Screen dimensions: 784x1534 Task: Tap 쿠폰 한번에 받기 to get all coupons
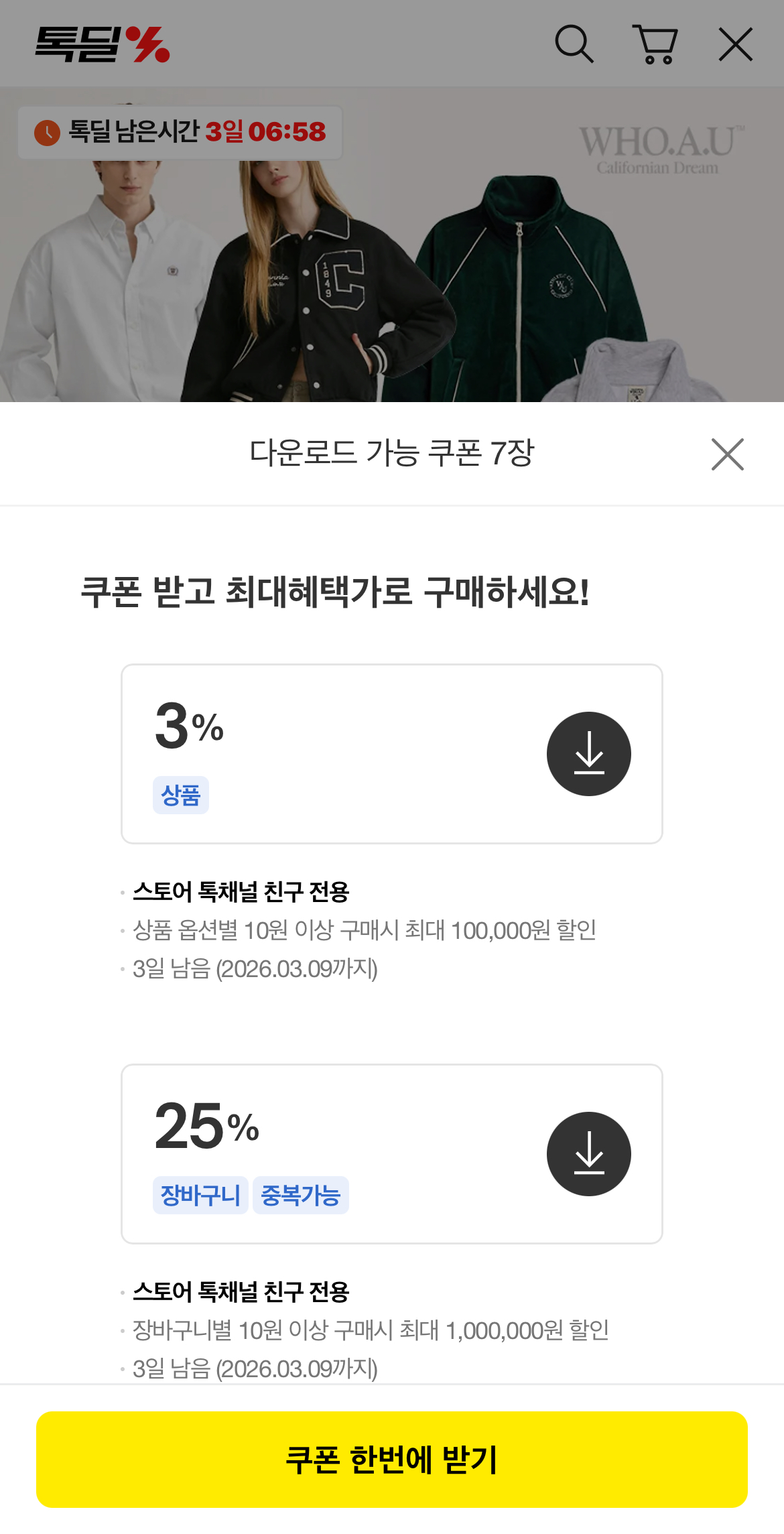click(392, 1460)
